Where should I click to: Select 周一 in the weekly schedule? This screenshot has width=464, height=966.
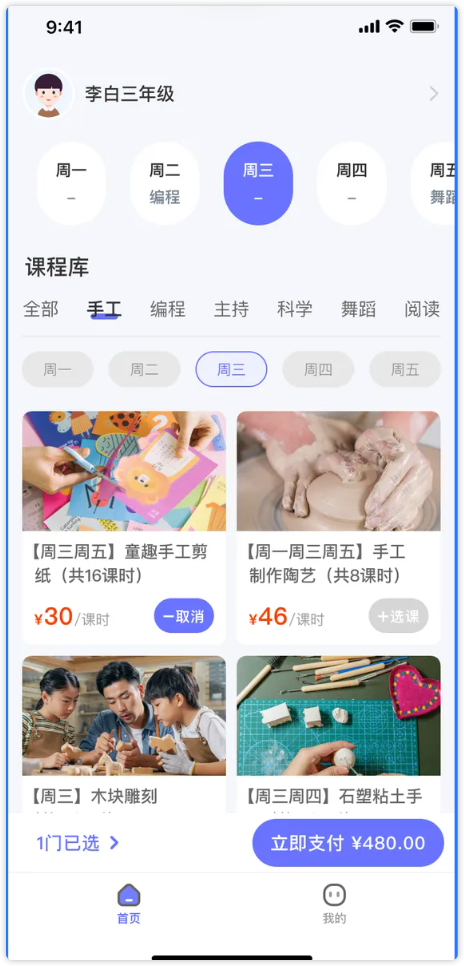pos(71,183)
